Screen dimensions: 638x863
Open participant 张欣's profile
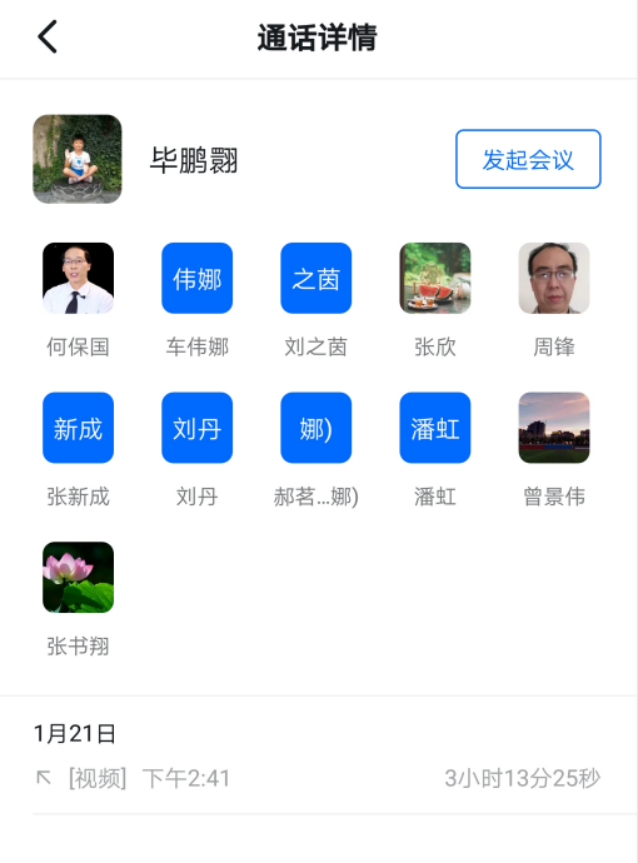click(x=435, y=279)
